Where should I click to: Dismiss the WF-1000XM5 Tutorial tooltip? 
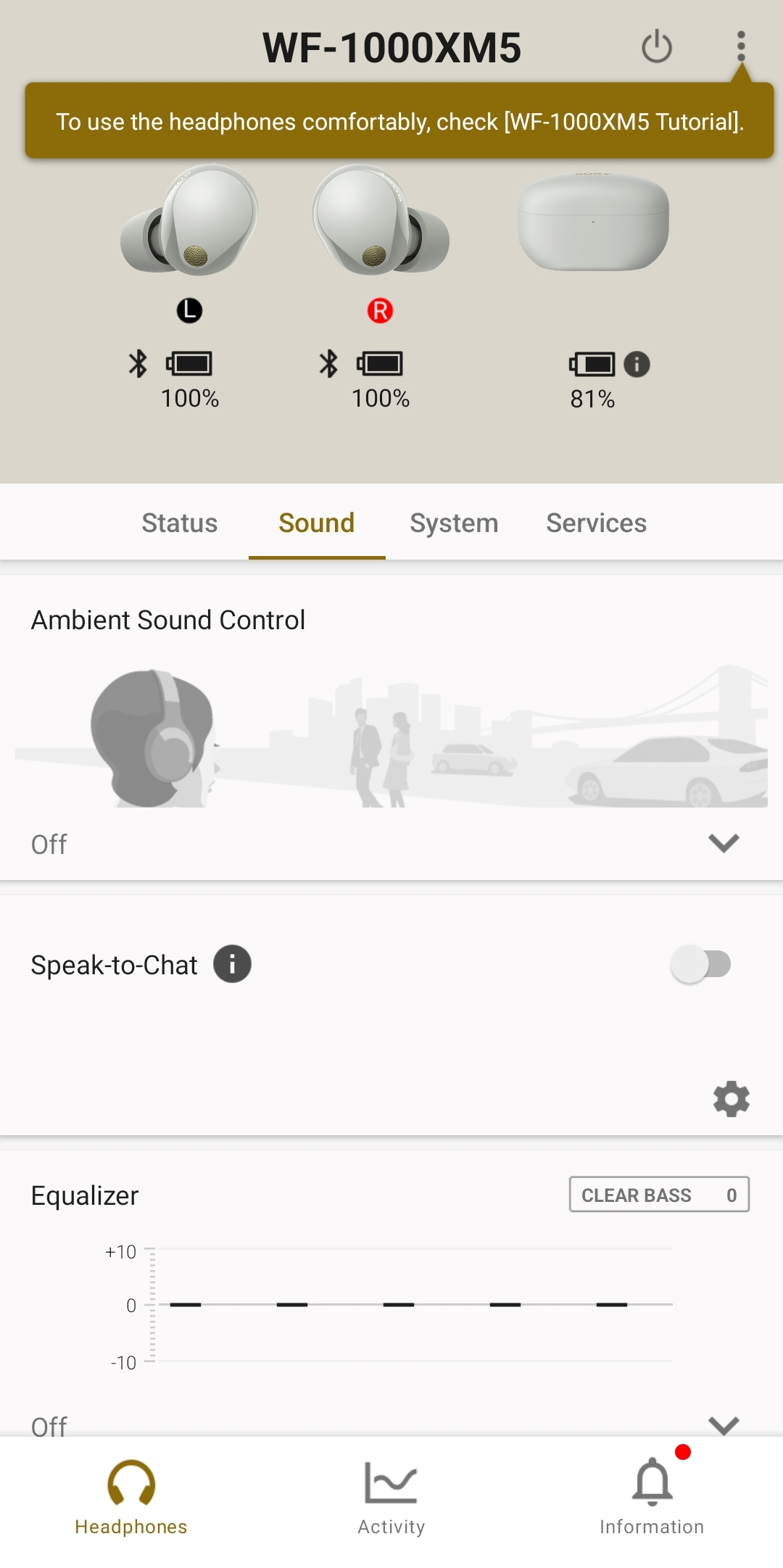tap(399, 121)
